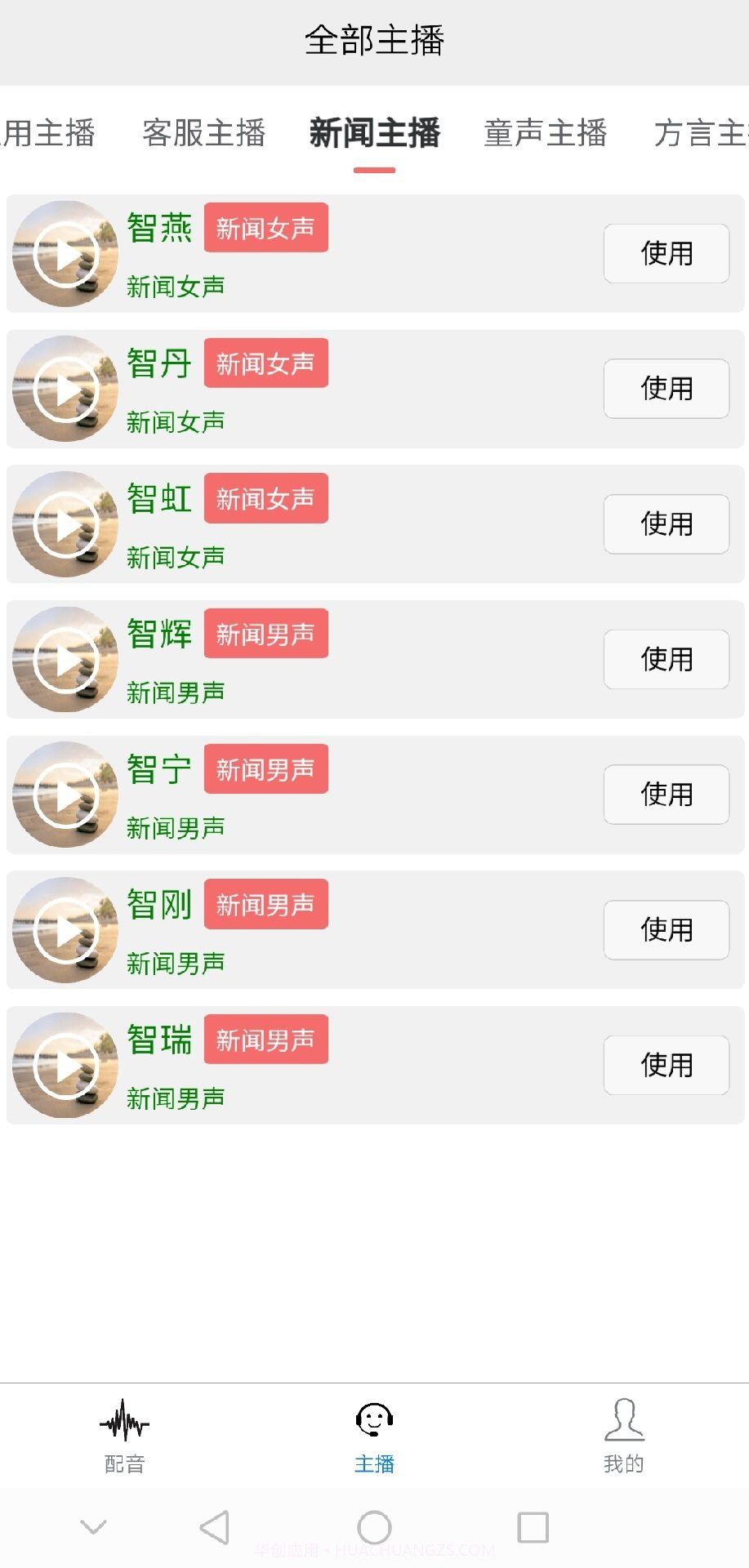The width and height of the screenshot is (749, 1568).
Task: Click 使用 next to 智刚
Action: 666,929
